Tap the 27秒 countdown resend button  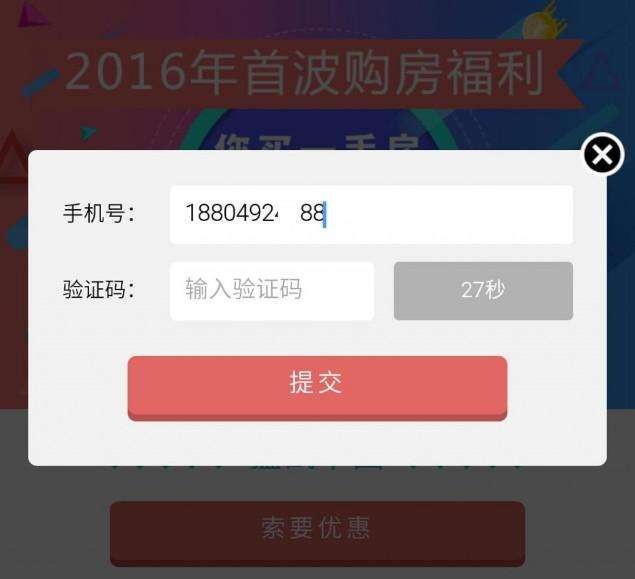click(x=483, y=291)
